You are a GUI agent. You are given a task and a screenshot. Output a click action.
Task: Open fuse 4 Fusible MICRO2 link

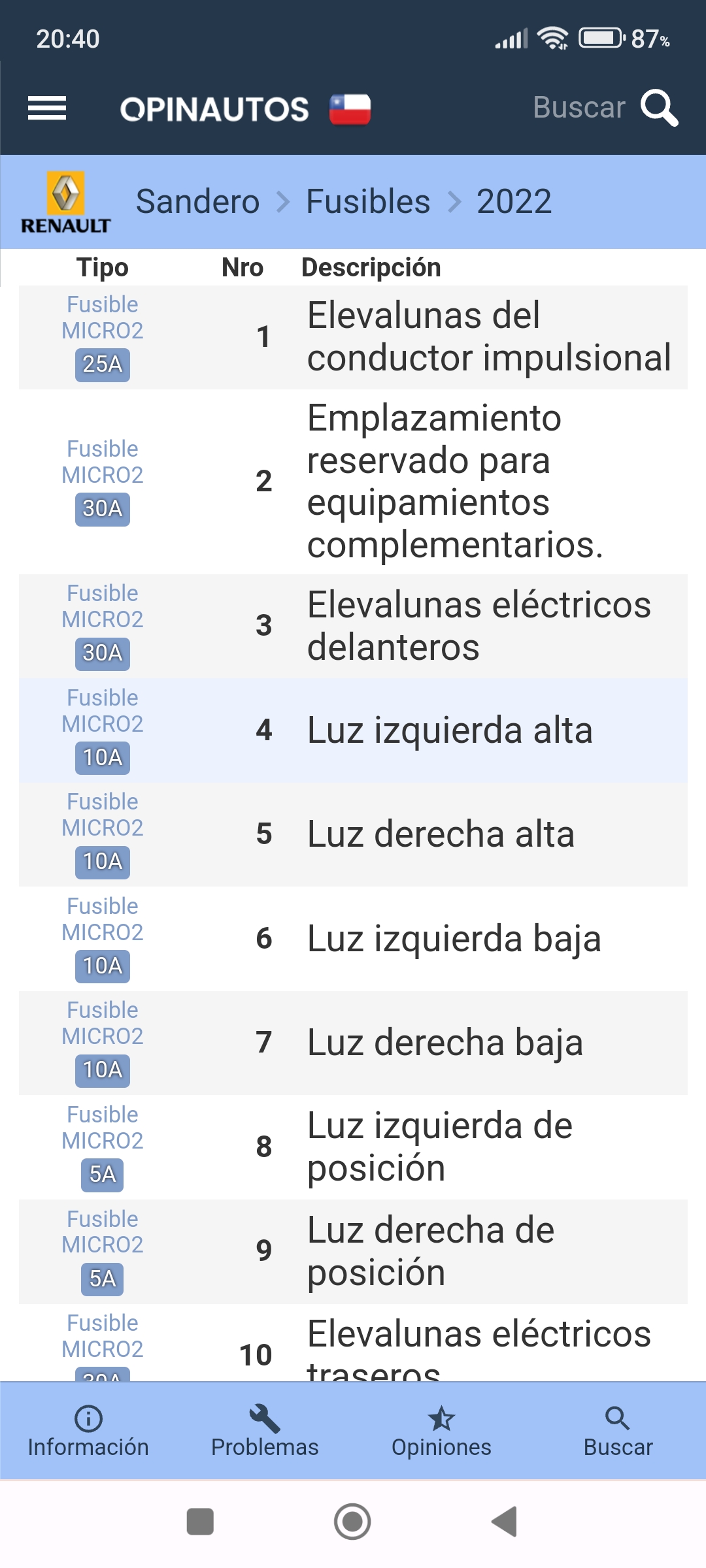tap(103, 730)
